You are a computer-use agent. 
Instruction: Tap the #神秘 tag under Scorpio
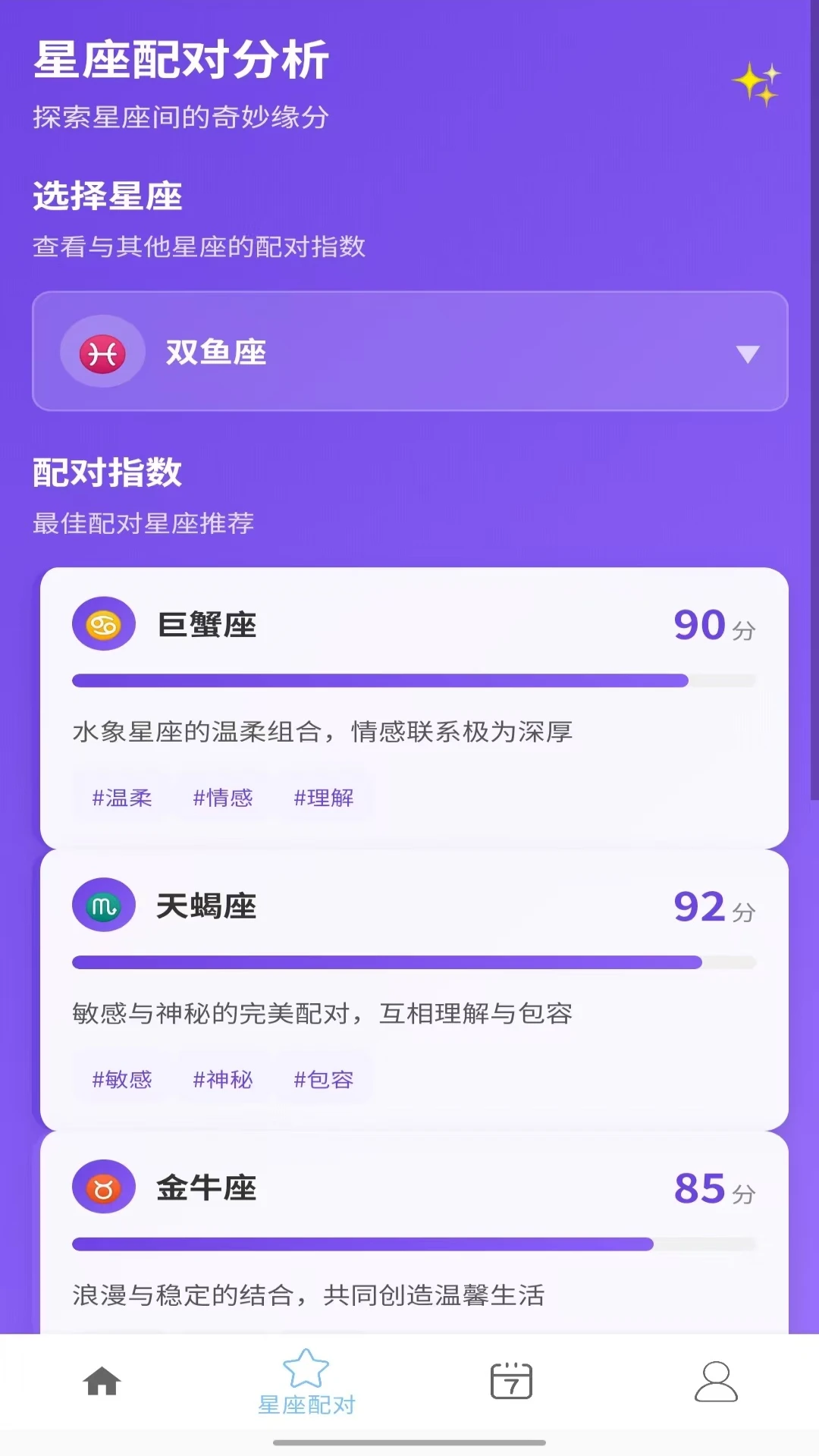[223, 1079]
